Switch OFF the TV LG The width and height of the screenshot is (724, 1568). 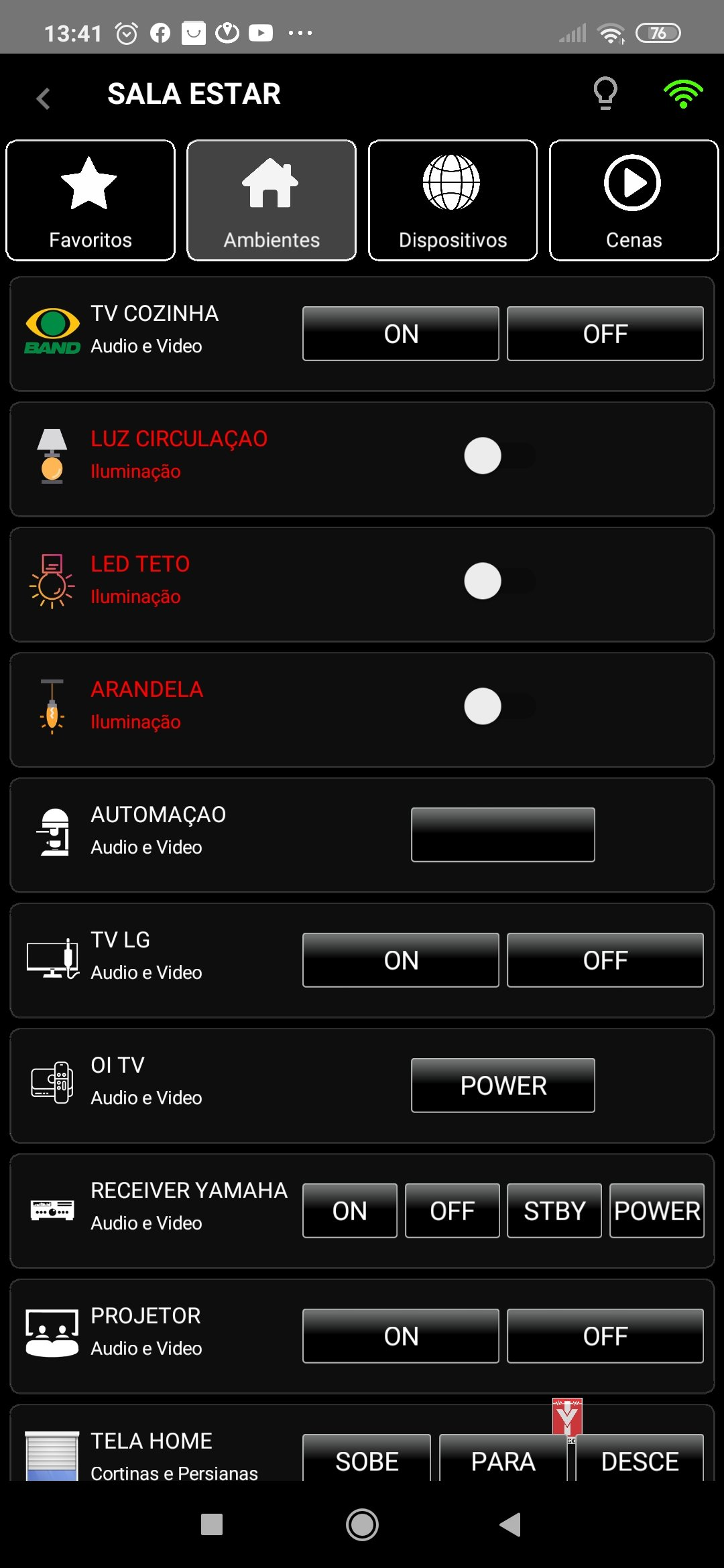[605, 960]
